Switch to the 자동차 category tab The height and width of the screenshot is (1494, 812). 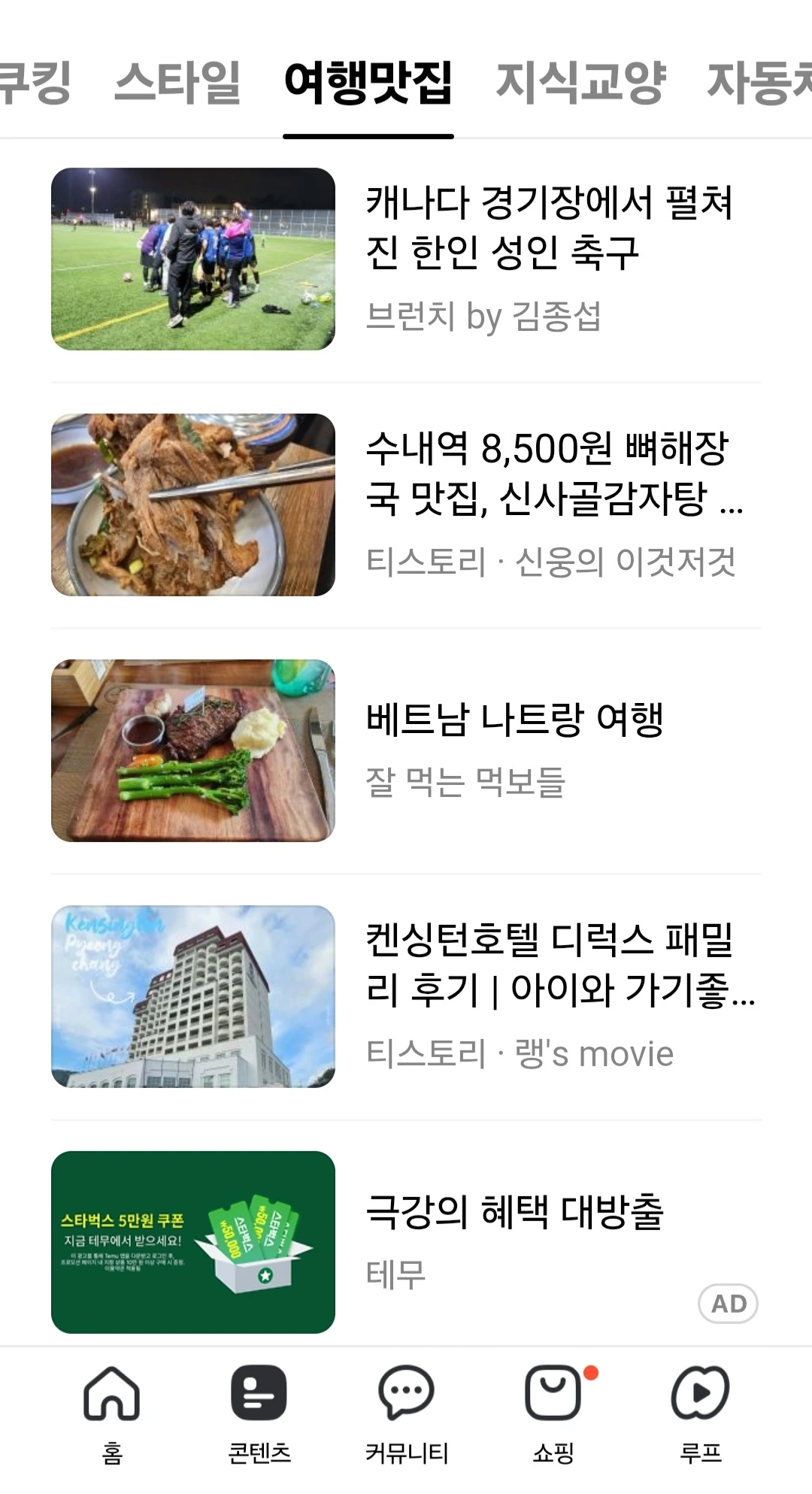759,81
